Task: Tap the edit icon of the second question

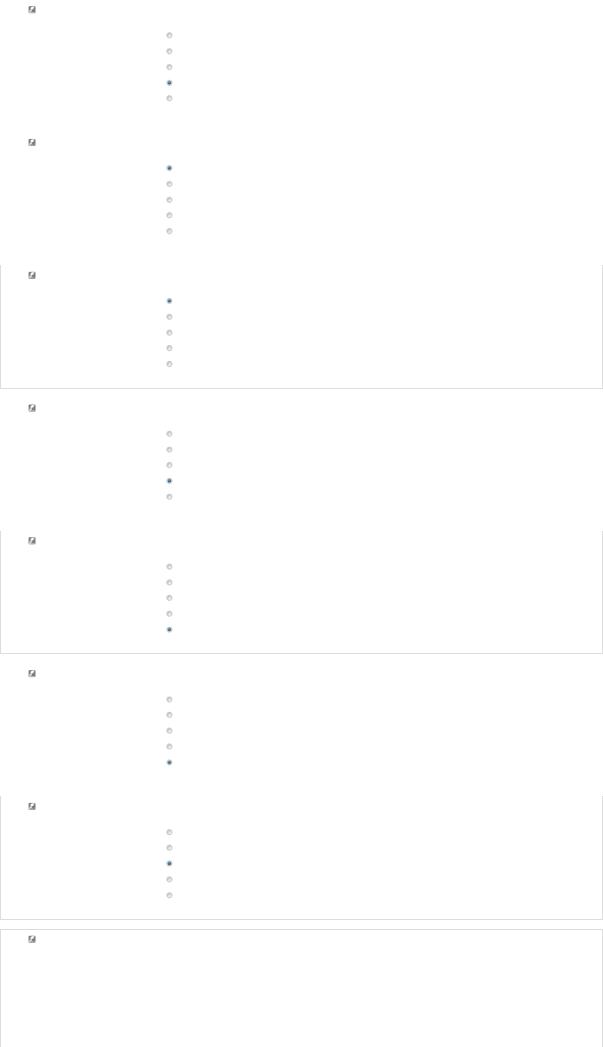Action: tap(32, 142)
